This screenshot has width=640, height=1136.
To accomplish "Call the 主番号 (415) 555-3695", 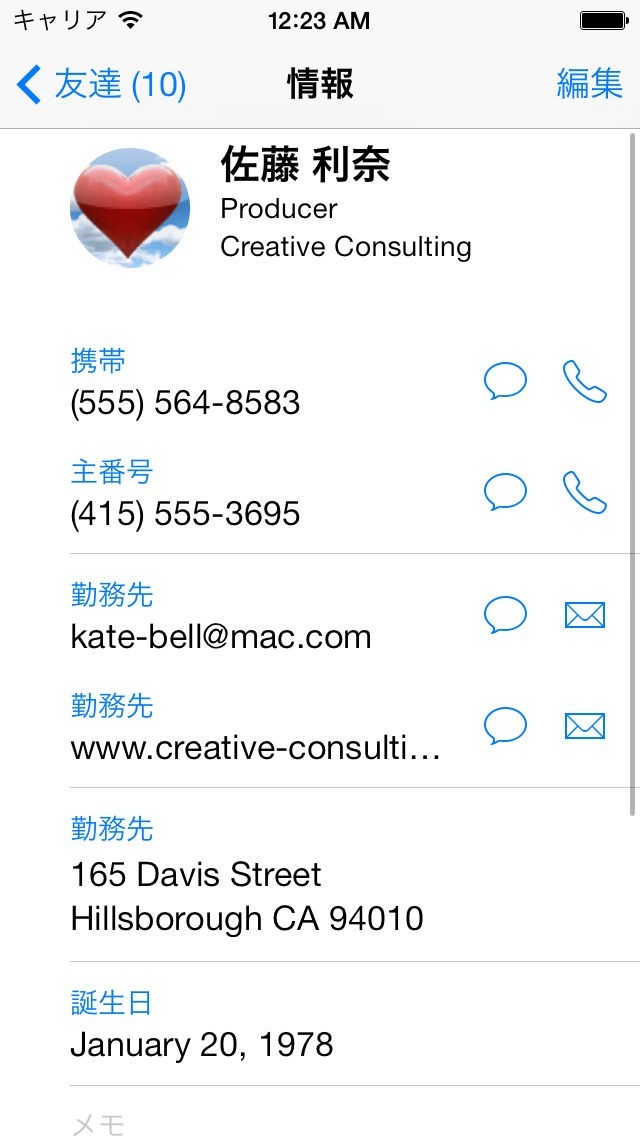I will [585, 492].
